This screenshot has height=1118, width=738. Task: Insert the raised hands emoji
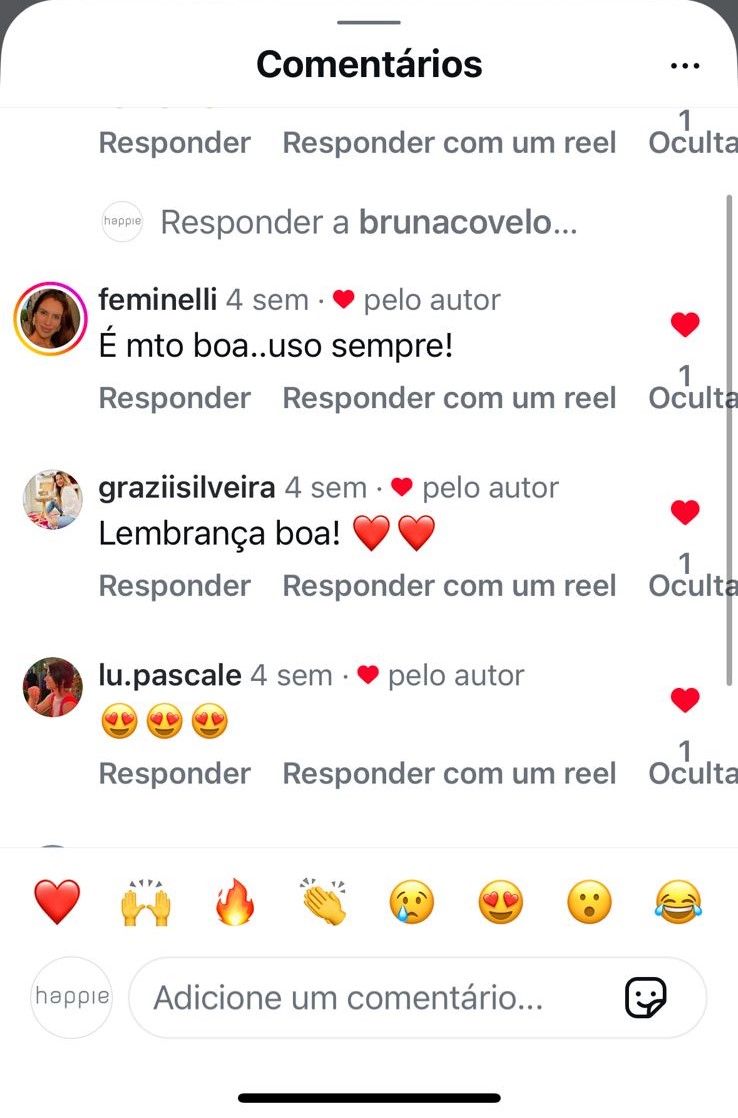click(146, 903)
